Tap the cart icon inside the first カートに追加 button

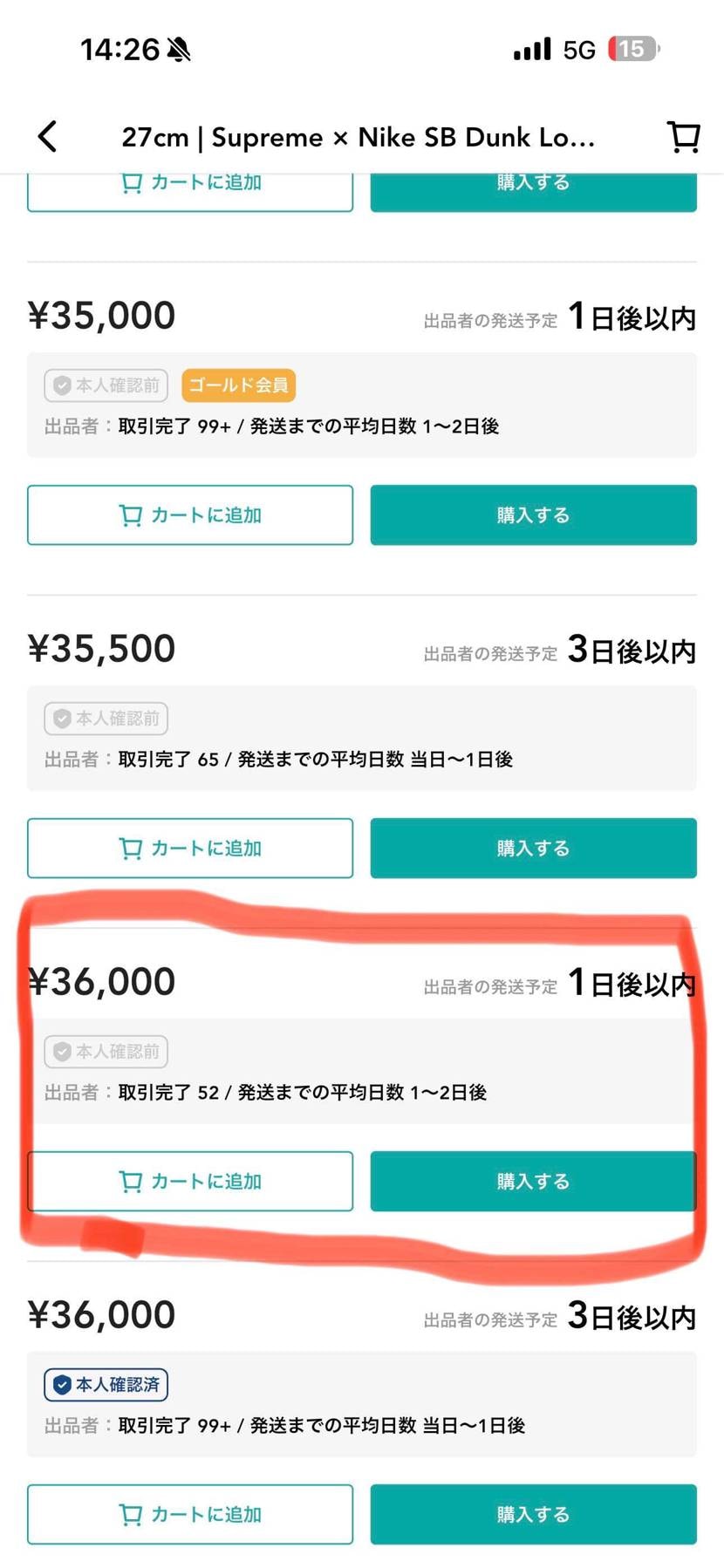[131, 182]
